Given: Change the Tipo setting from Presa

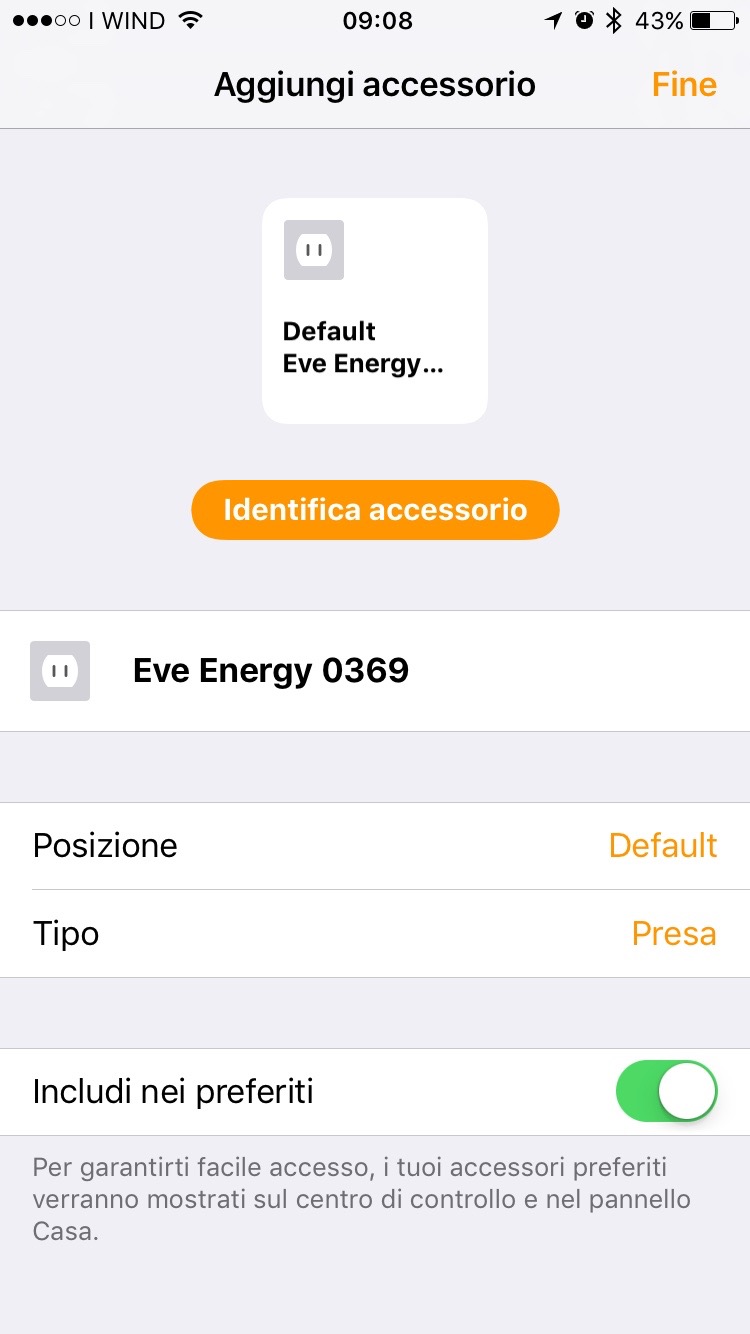Looking at the screenshot, I should point(375,934).
